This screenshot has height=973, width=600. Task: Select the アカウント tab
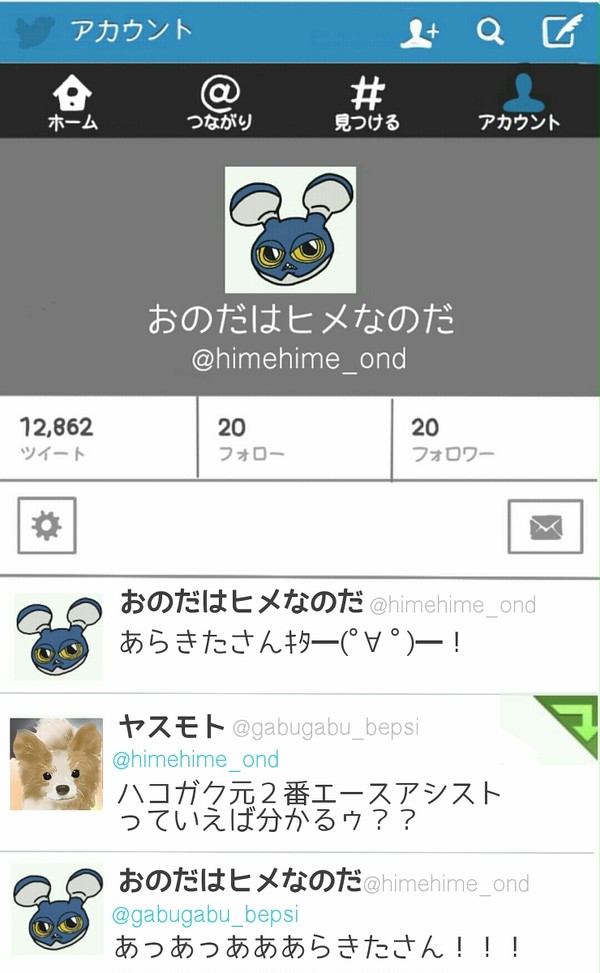point(519,102)
